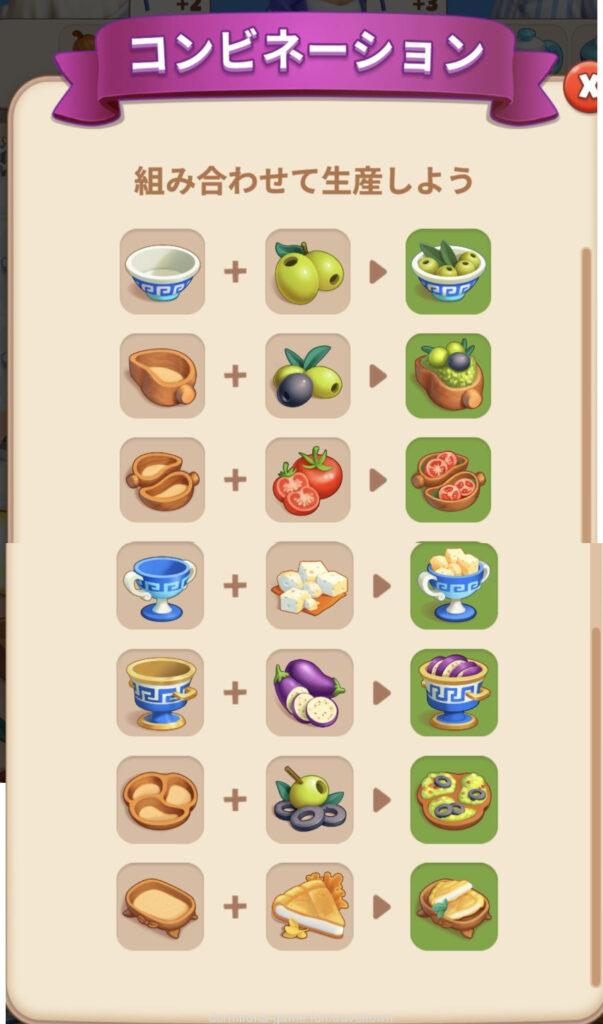Close the コンビネーション dialog
Image resolution: width=603 pixels, height=1024 pixels.
584,87
